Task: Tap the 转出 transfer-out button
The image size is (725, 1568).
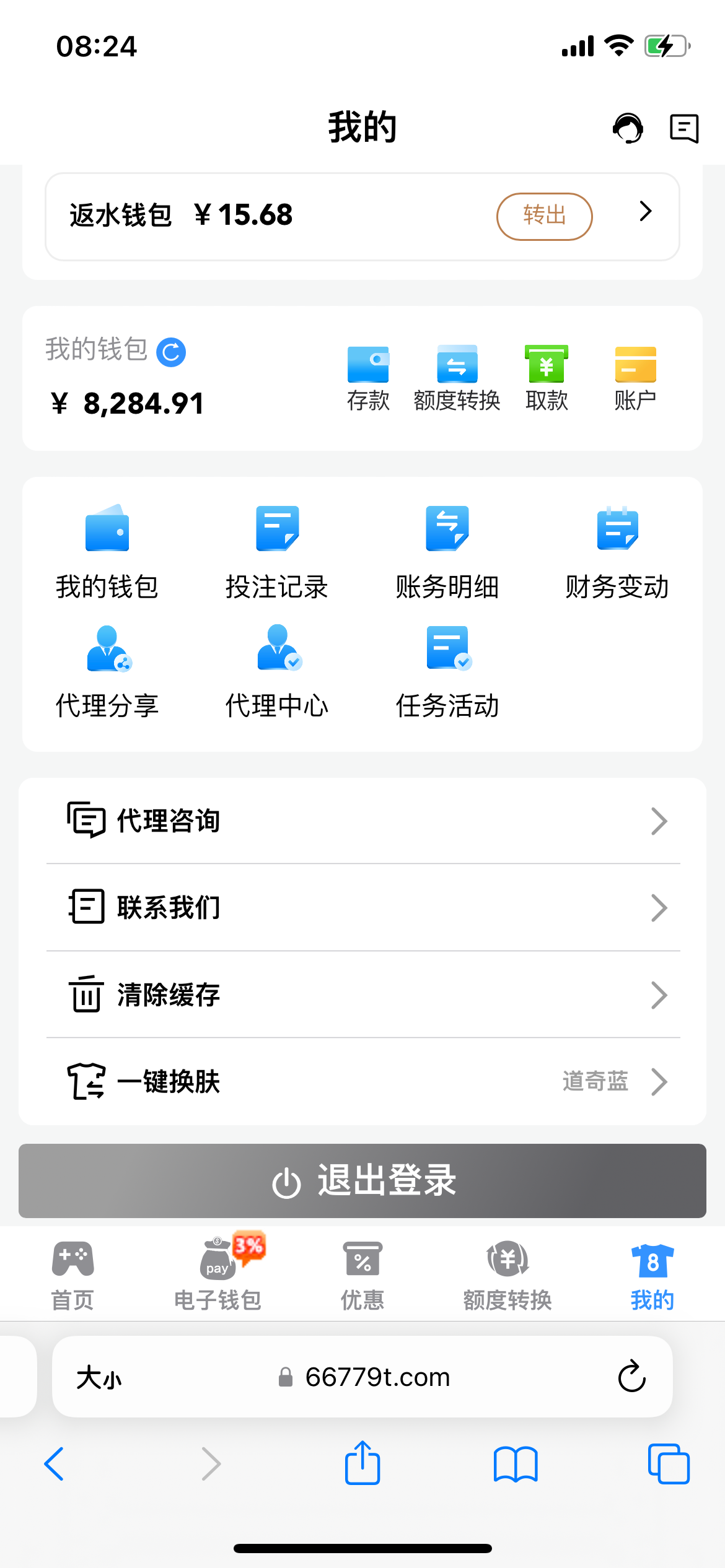Action: point(543,216)
